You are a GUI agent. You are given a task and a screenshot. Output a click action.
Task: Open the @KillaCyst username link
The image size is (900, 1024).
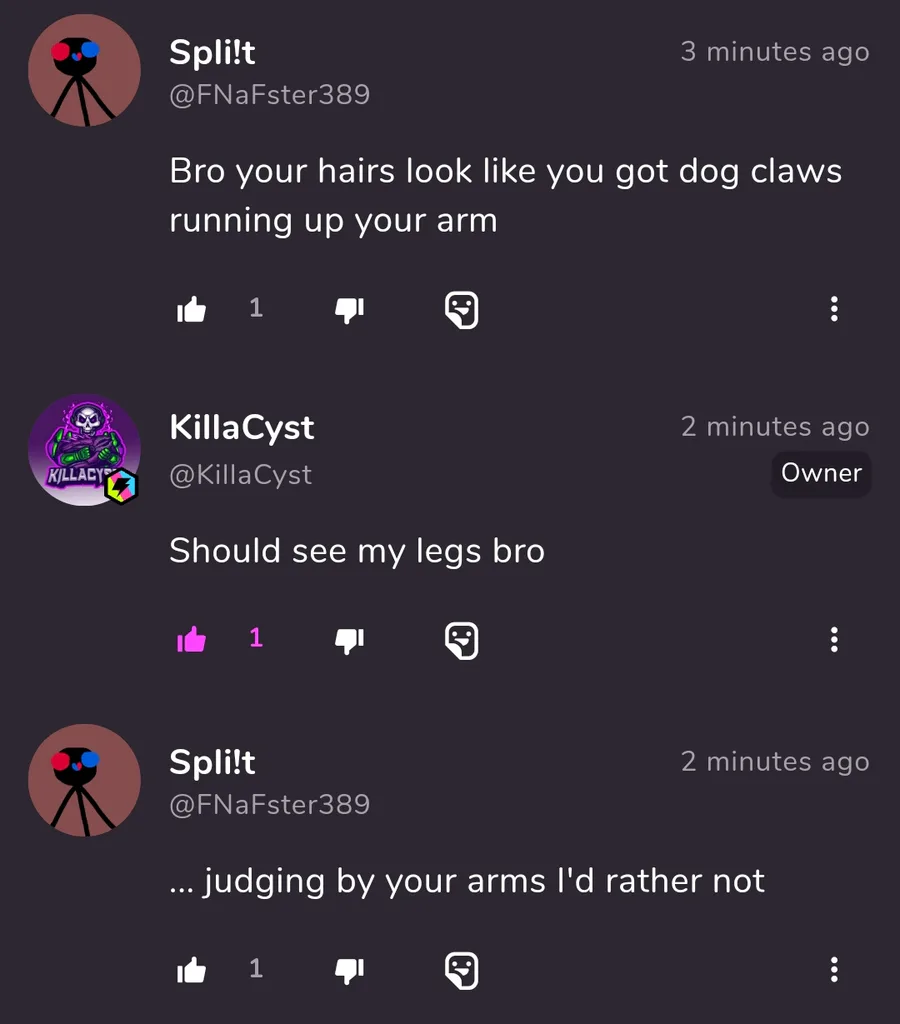240,474
